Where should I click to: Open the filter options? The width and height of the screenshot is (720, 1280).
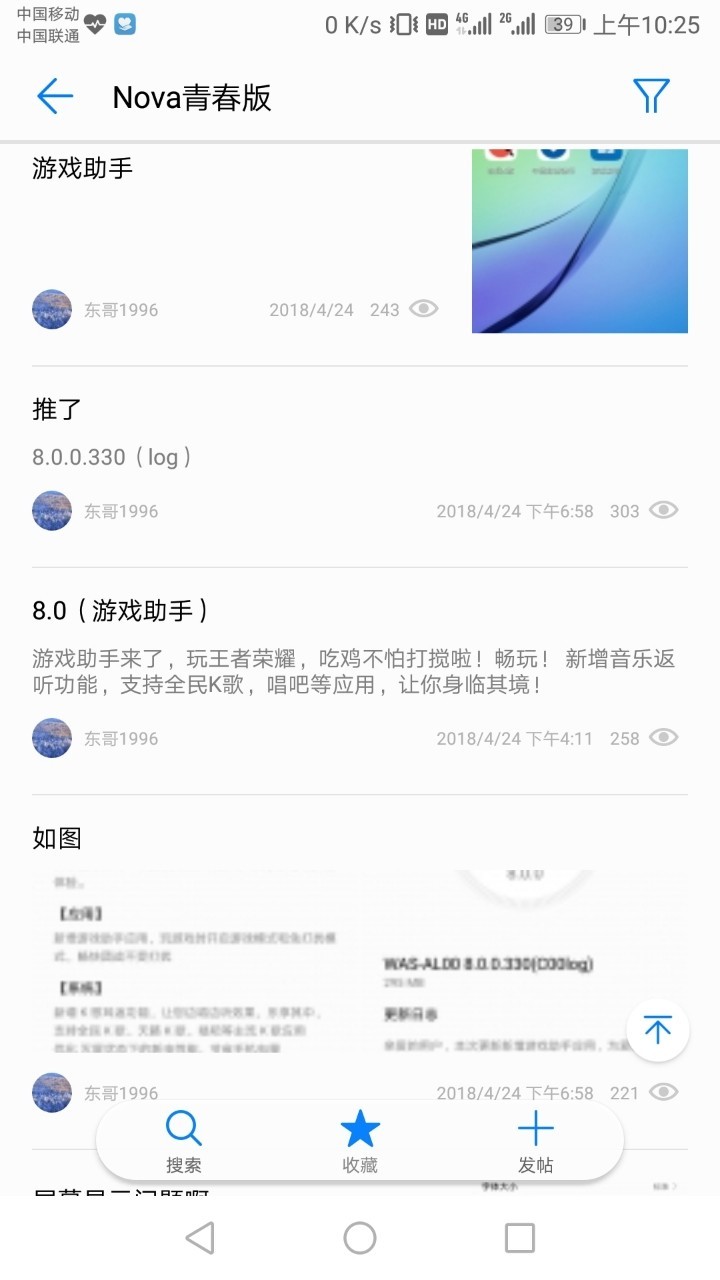click(651, 96)
